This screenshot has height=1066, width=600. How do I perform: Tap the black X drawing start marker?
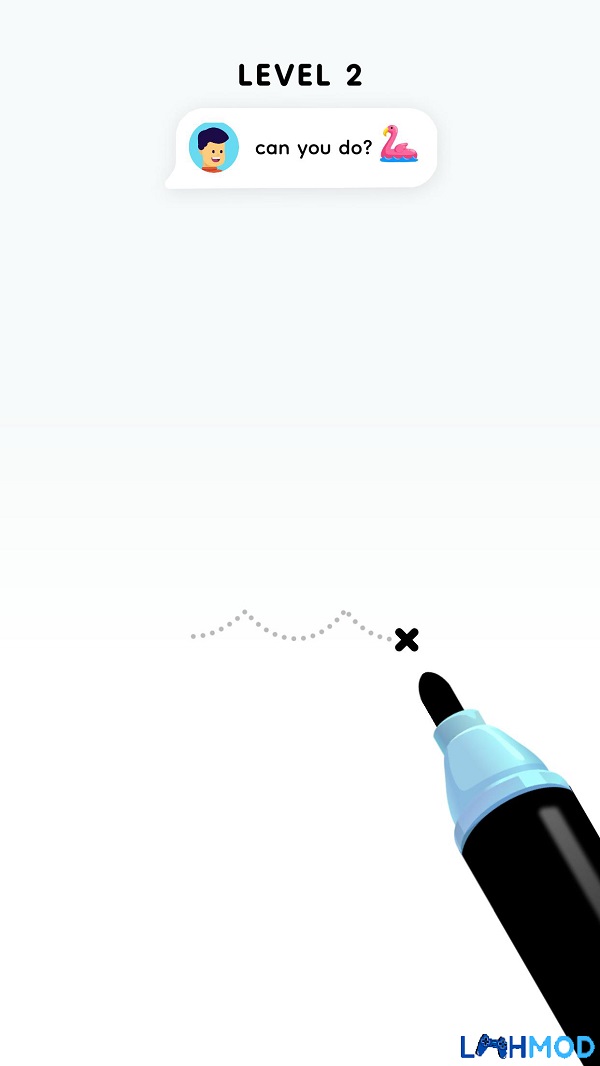pyautogui.click(x=406, y=640)
